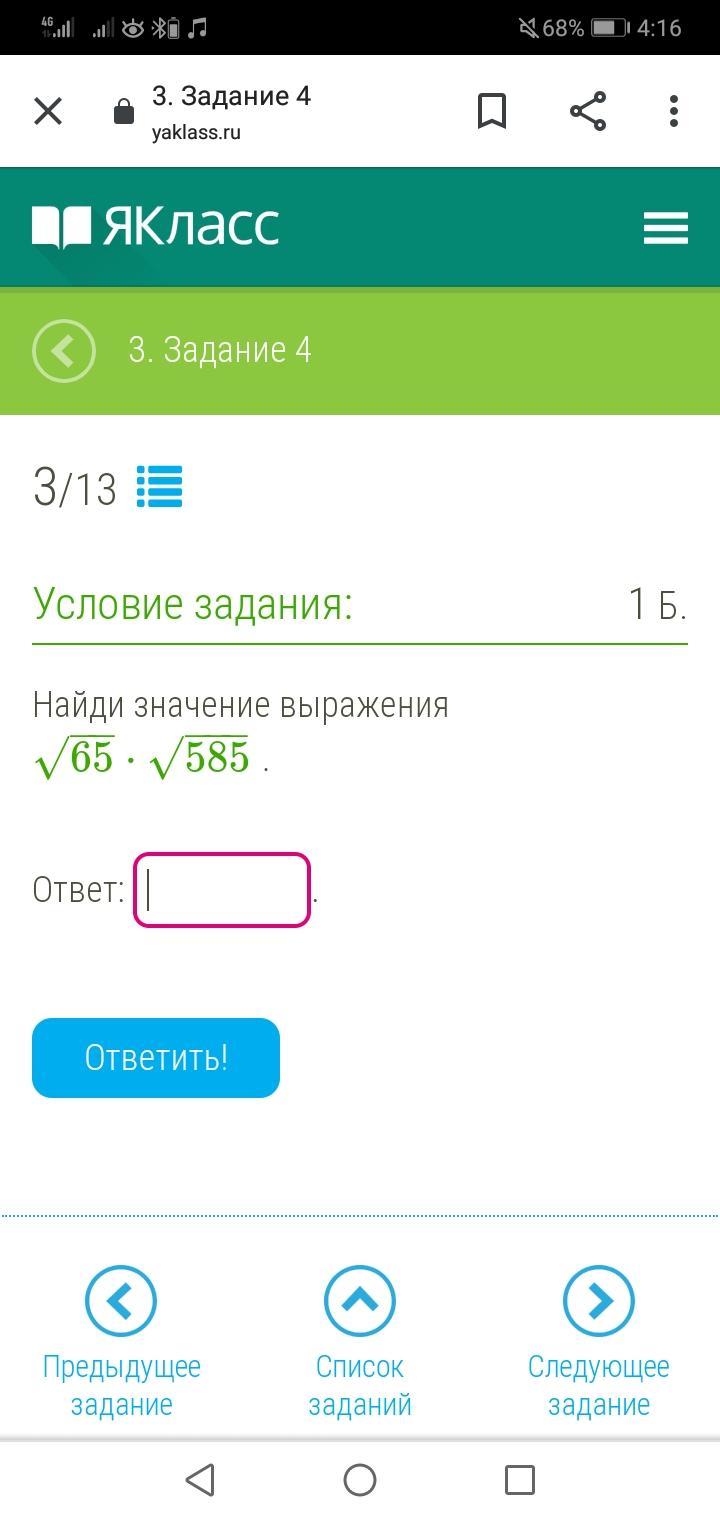720x1520 pixels.
Task: Go to Предыдущее задание
Action: (x=121, y=1342)
